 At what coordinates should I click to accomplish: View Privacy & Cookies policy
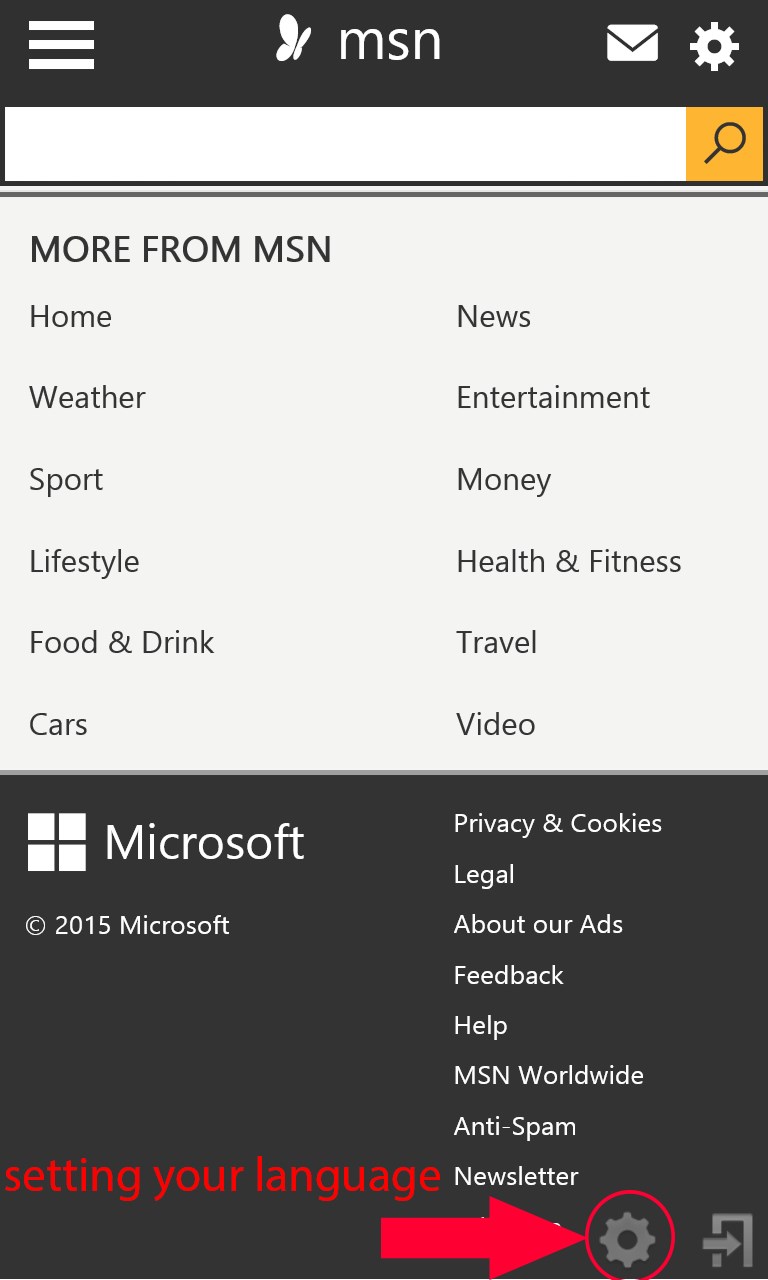click(557, 823)
